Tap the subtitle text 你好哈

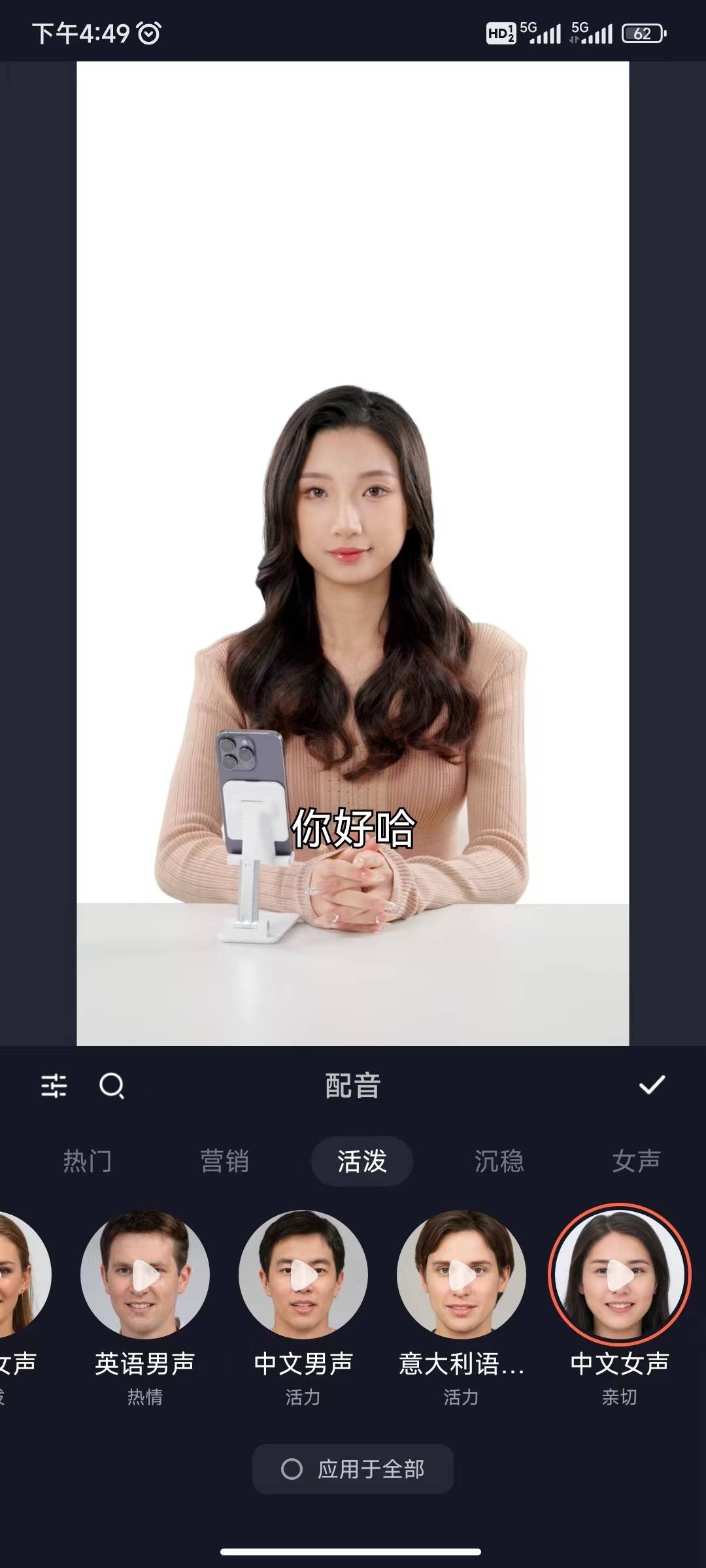point(353,826)
